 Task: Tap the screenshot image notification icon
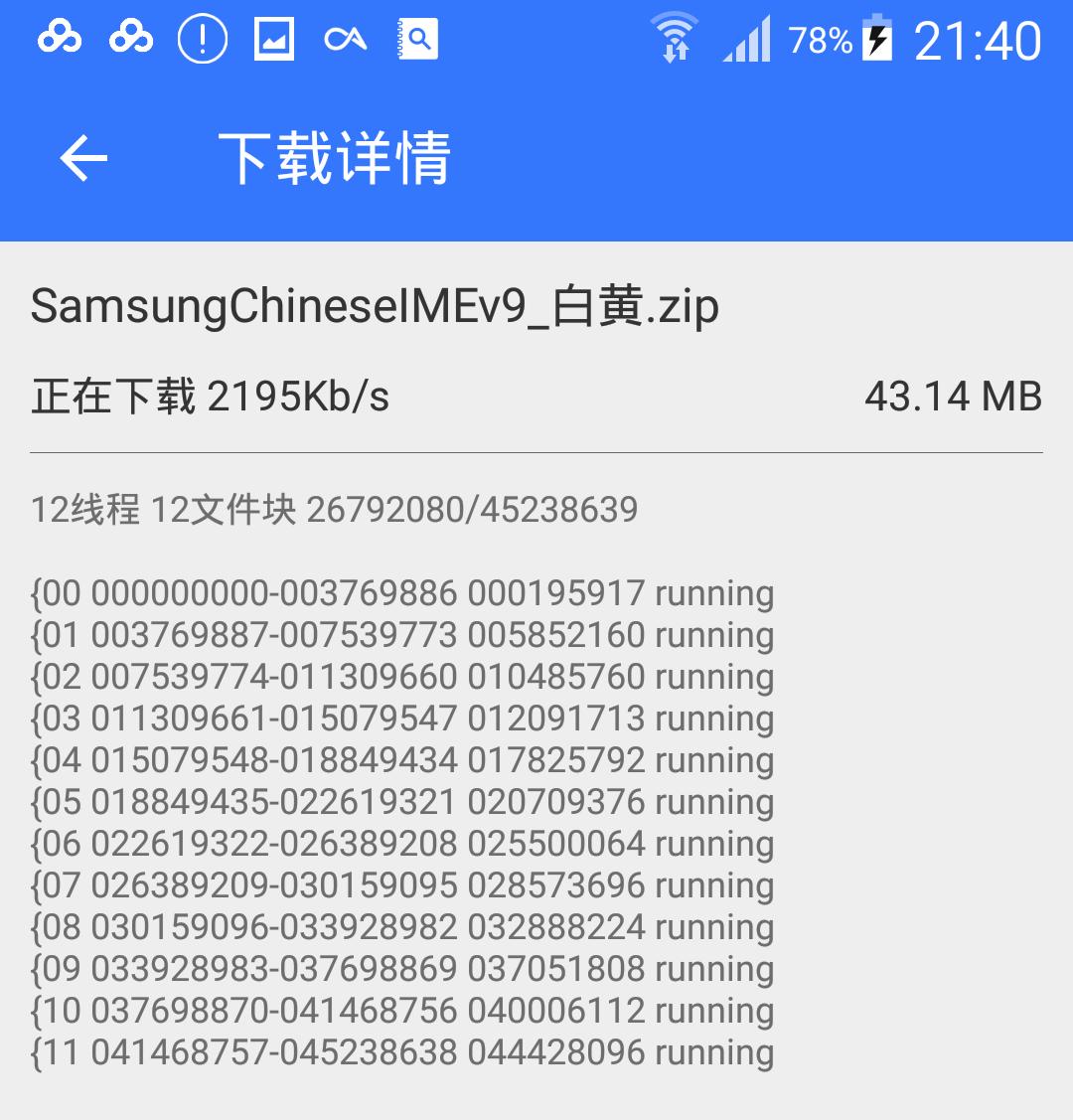coord(275,37)
